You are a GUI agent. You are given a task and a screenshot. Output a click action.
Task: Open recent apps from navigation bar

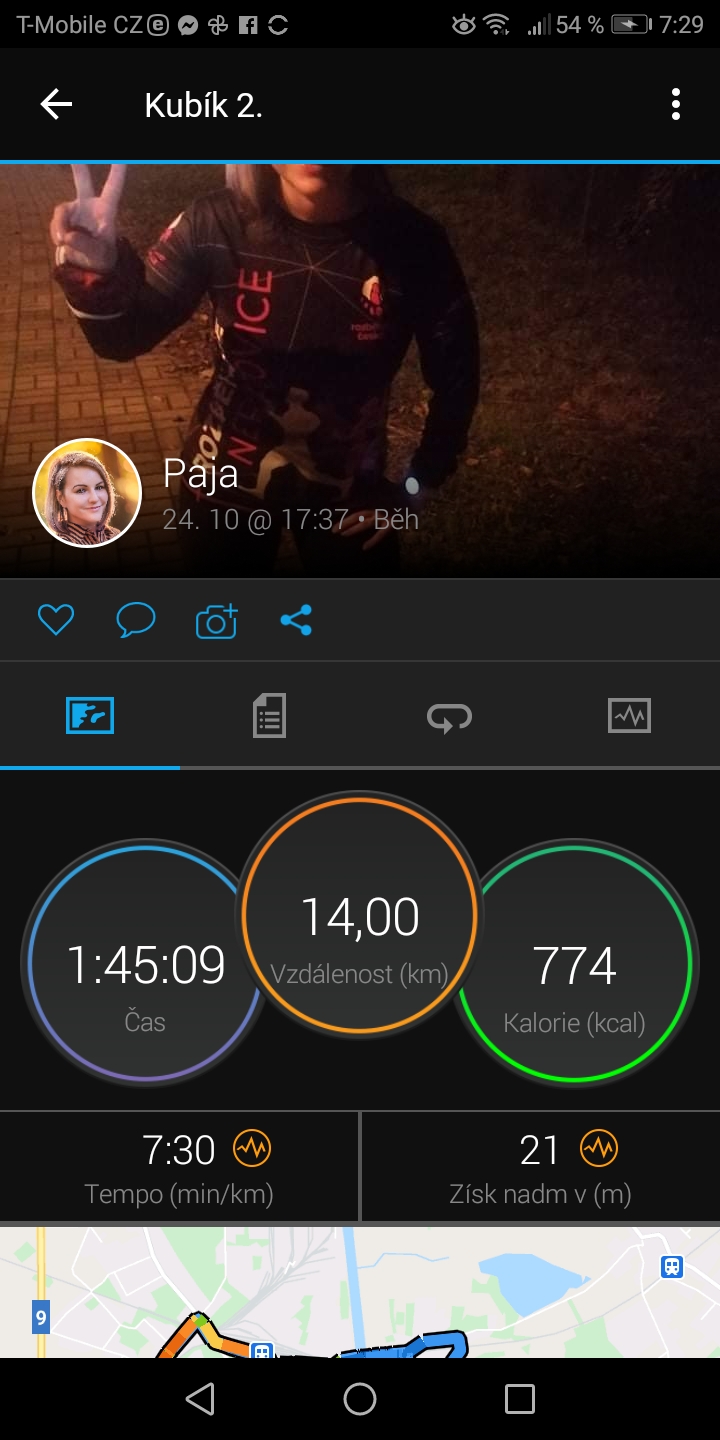click(520, 1399)
